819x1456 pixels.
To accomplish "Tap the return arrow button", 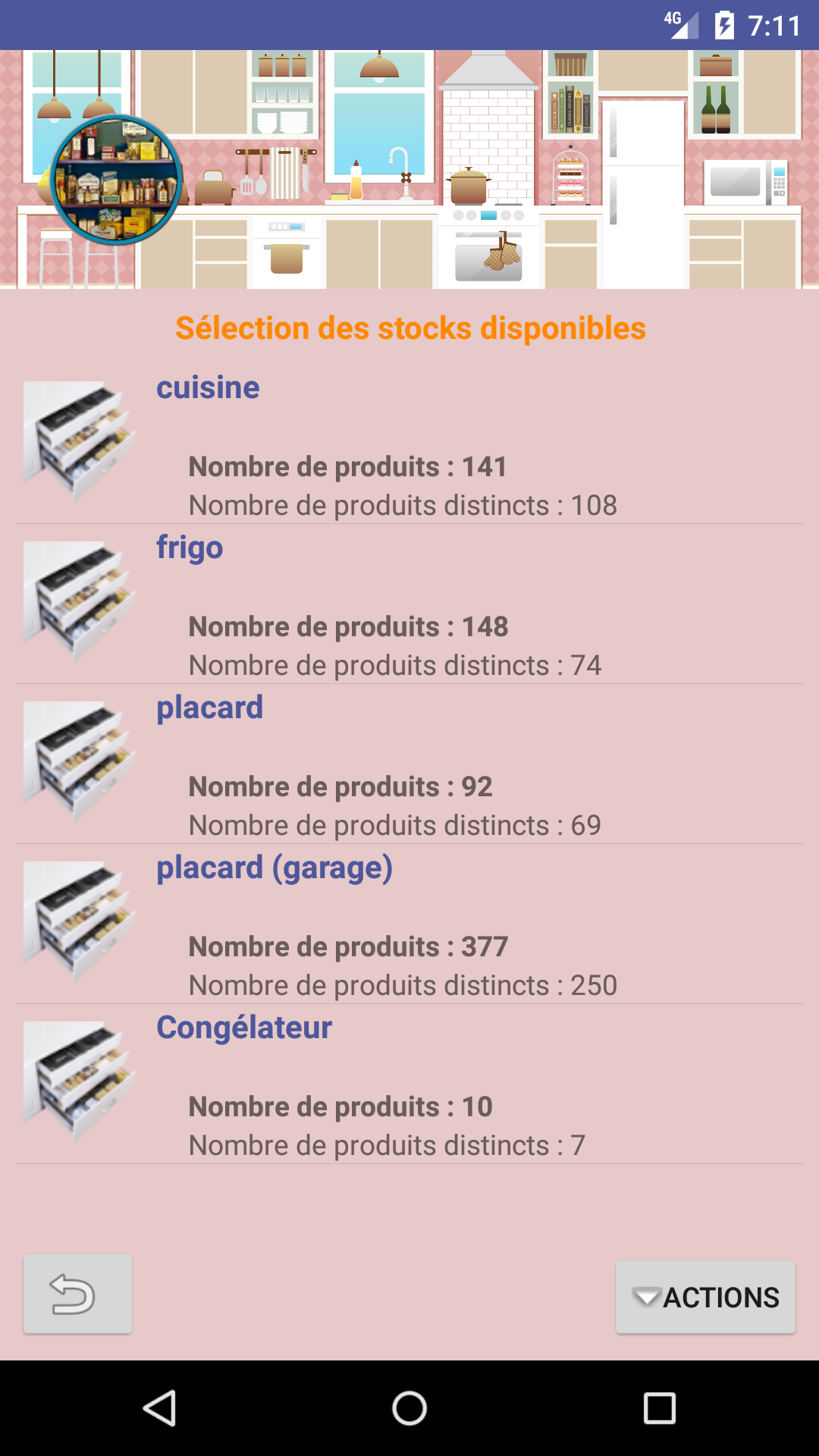I will pos(77,1294).
